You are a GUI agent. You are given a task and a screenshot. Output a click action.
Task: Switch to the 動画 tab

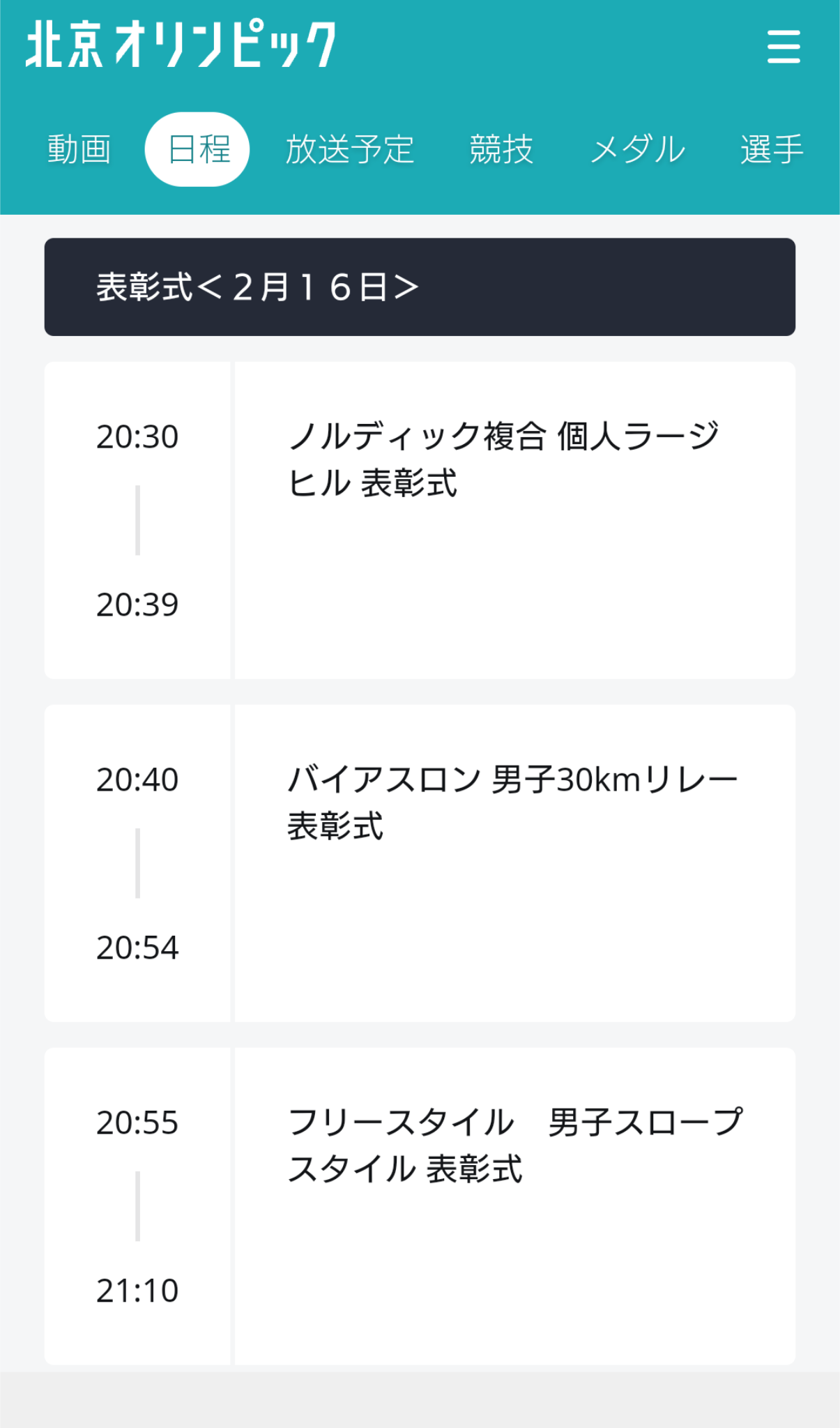coord(79,149)
